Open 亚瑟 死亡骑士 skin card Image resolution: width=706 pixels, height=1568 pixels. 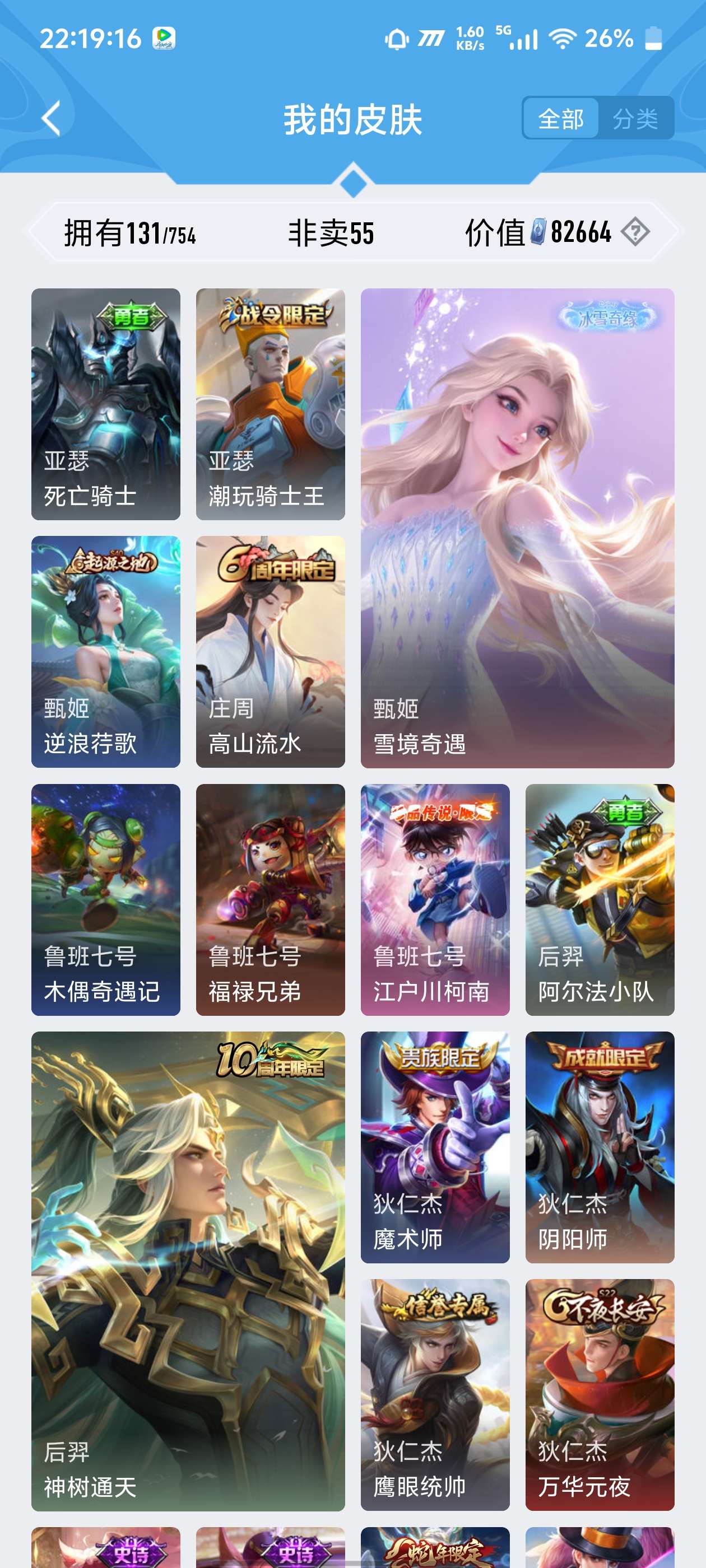(x=106, y=404)
